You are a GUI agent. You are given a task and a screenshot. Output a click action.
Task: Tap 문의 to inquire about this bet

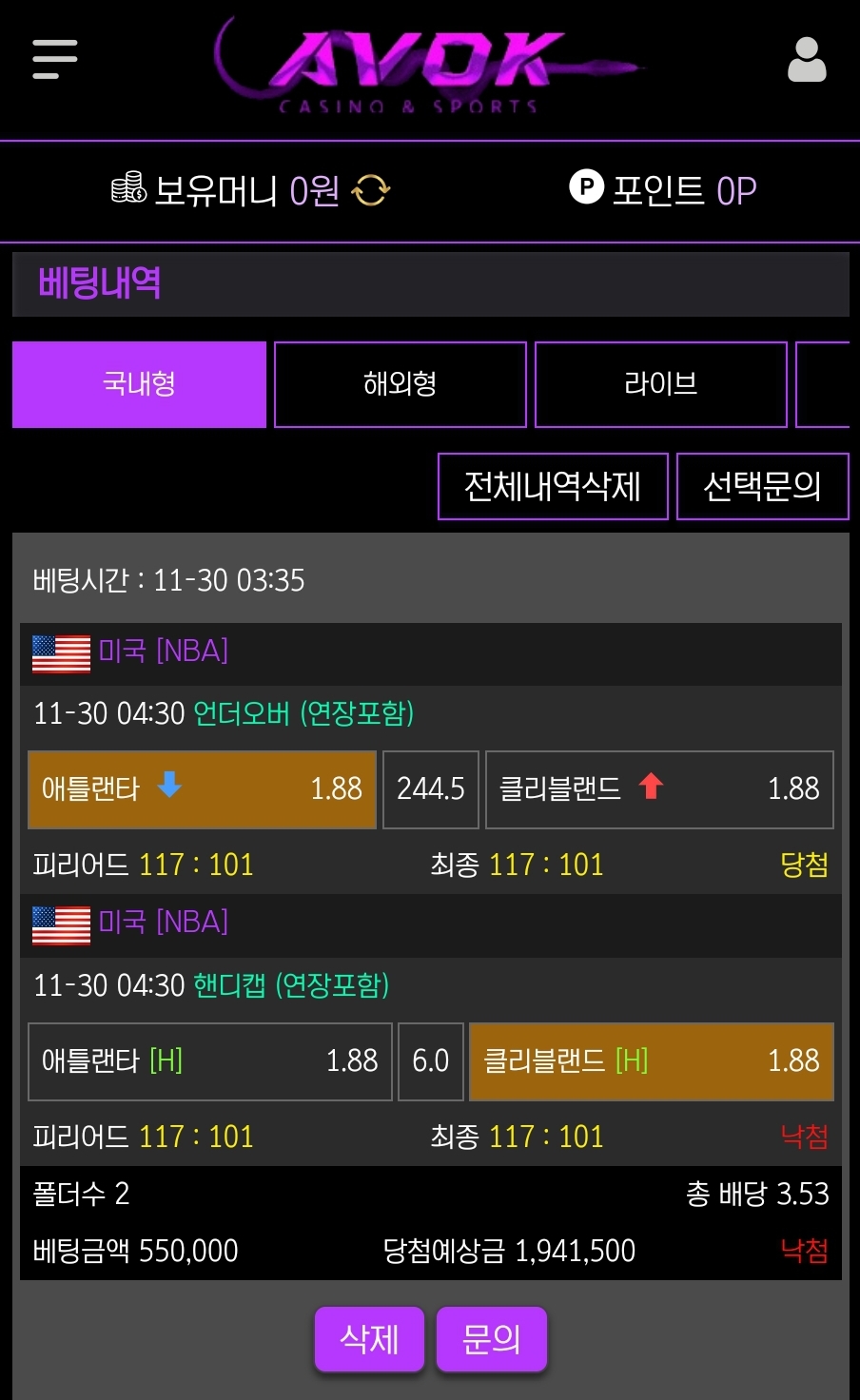click(x=491, y=1339)
